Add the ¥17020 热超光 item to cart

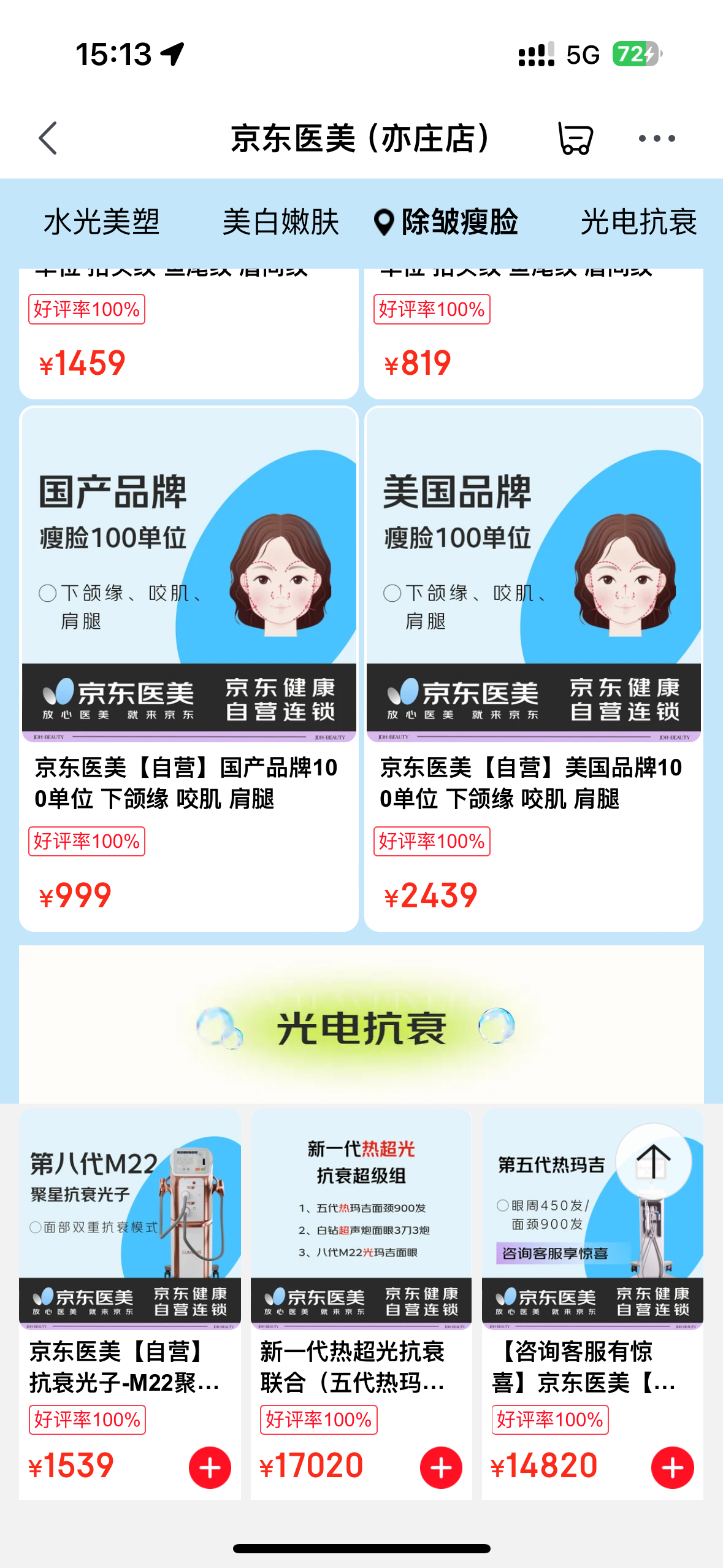[x=441, y=1468]
